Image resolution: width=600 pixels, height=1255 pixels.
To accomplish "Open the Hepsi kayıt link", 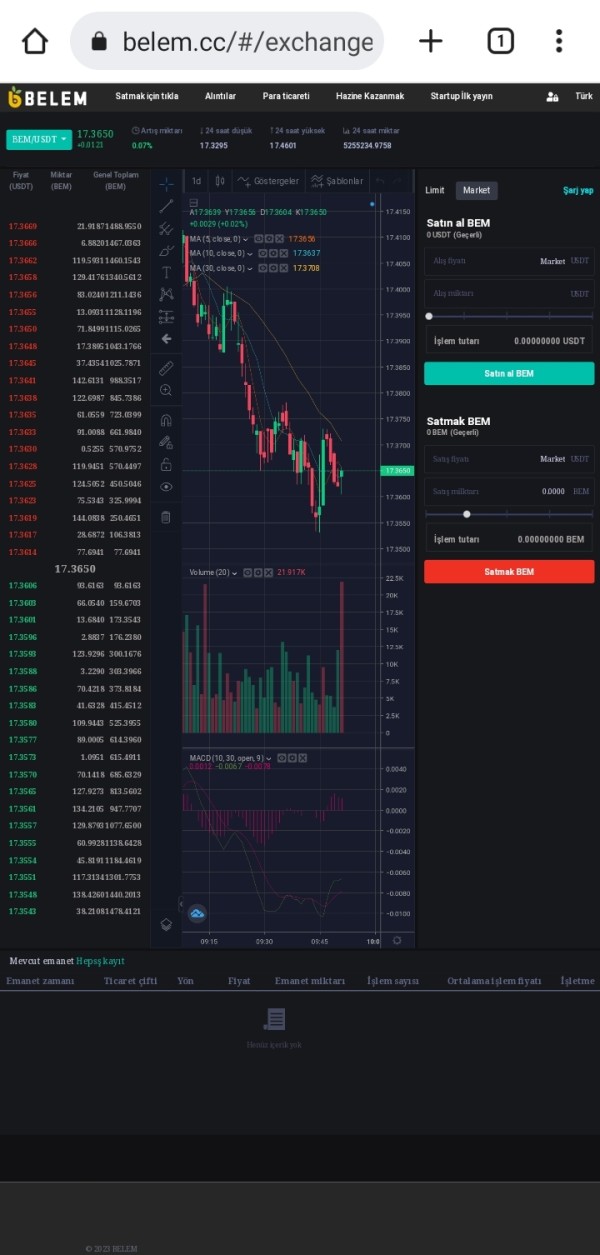I will 101,961.
